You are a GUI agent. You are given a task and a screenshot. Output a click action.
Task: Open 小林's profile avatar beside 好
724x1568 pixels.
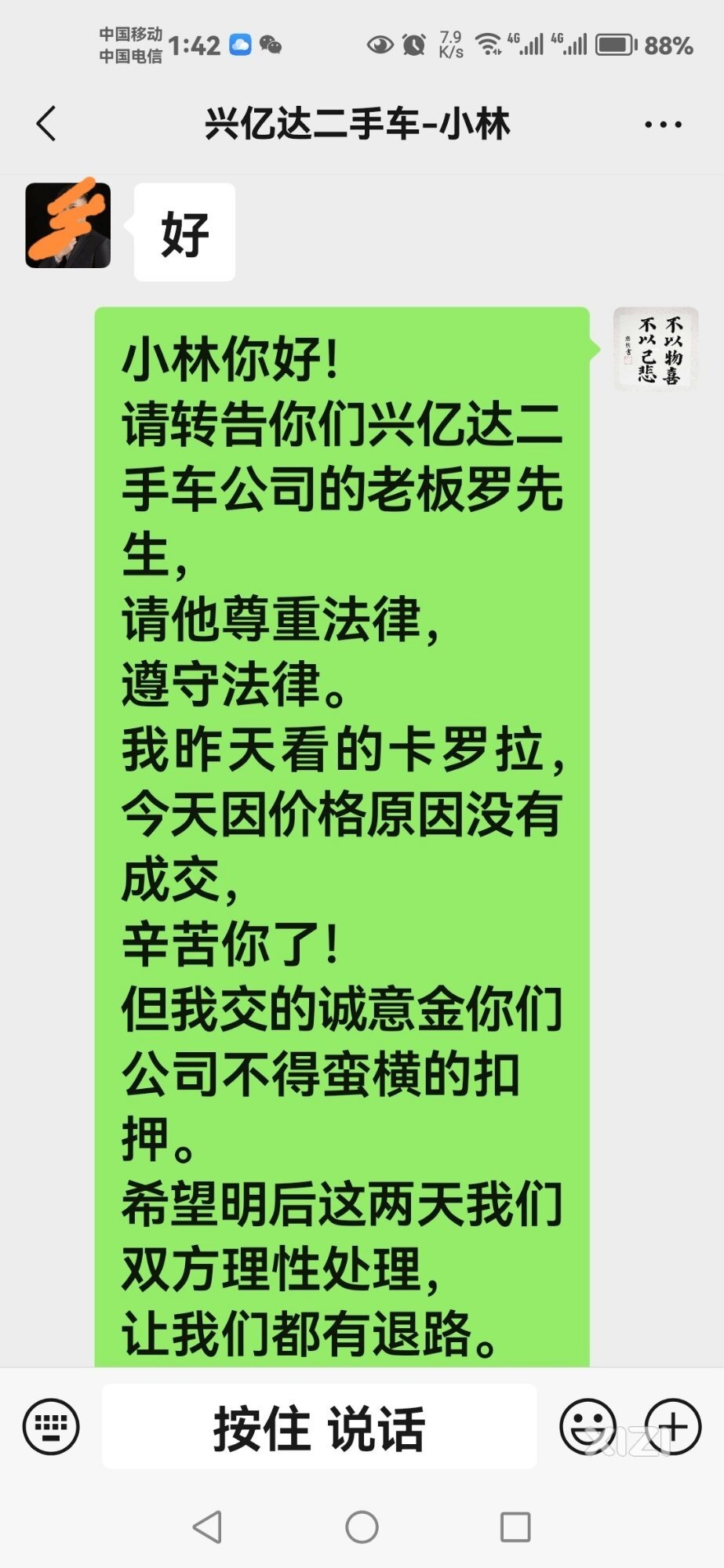(x=68, y=225)
